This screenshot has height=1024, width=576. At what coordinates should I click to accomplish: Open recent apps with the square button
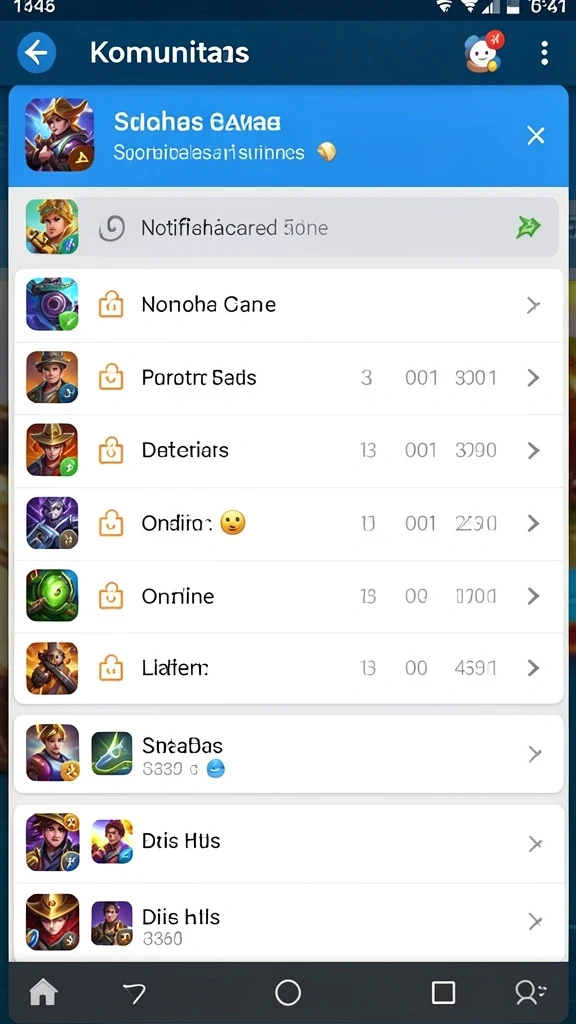[443, 993]
